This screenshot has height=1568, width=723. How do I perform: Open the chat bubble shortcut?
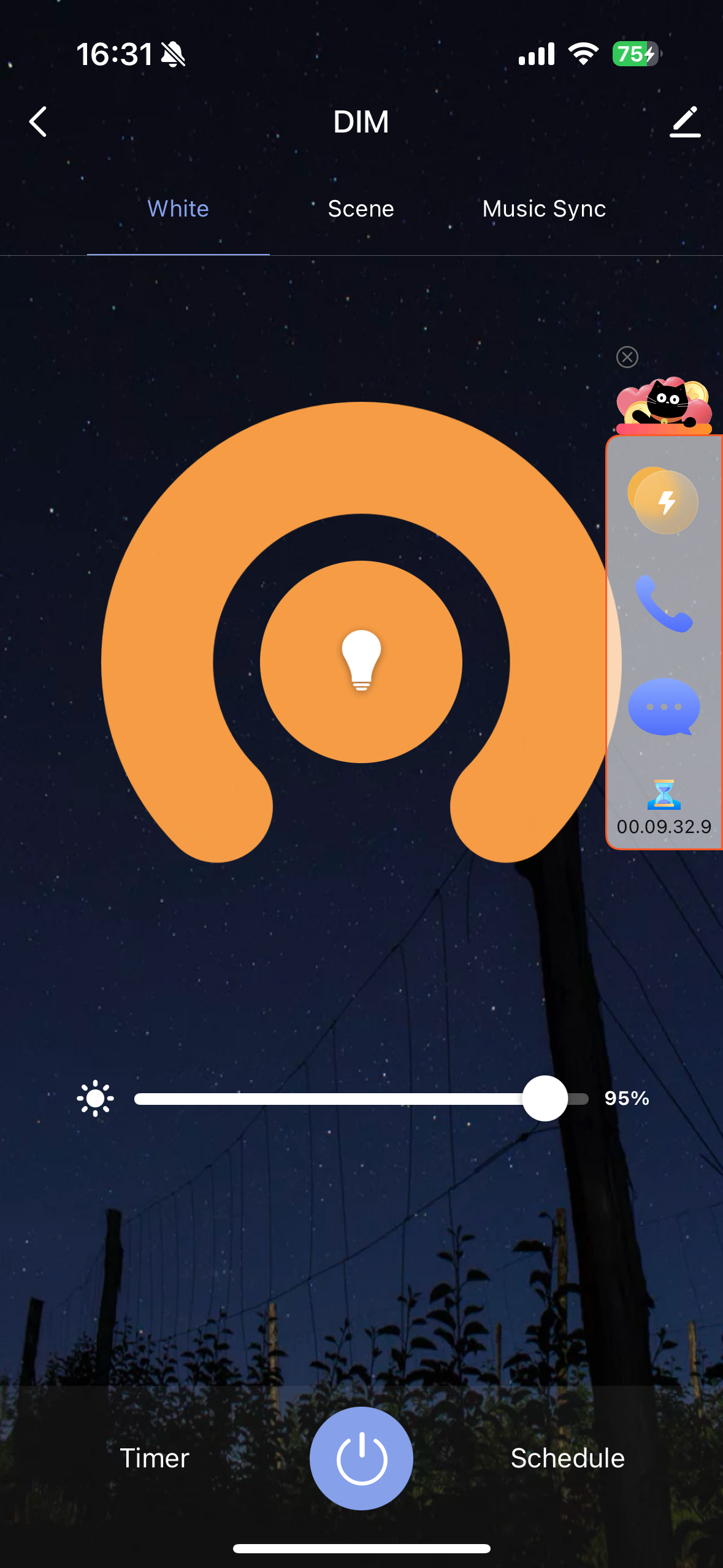point(664,707)
